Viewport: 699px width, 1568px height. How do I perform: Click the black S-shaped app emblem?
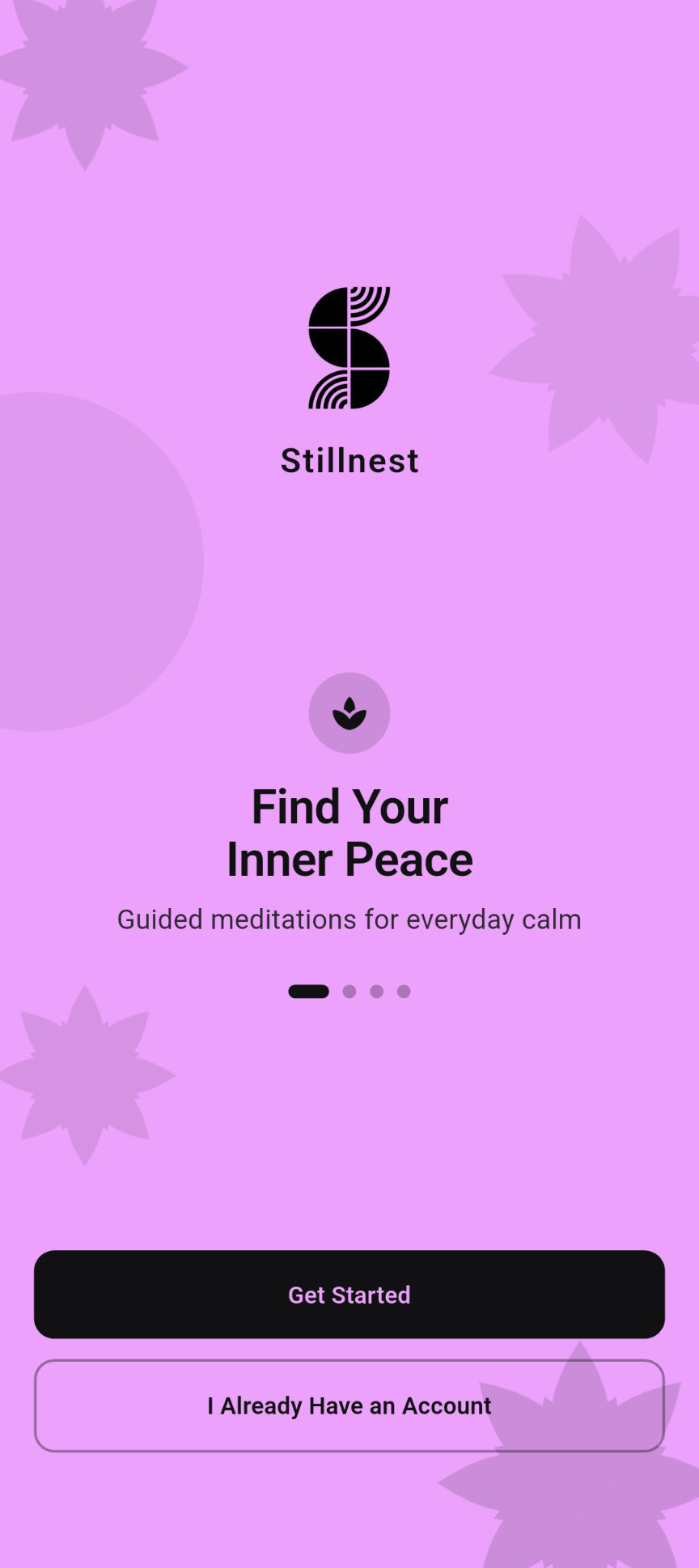(x=349, y=346)
